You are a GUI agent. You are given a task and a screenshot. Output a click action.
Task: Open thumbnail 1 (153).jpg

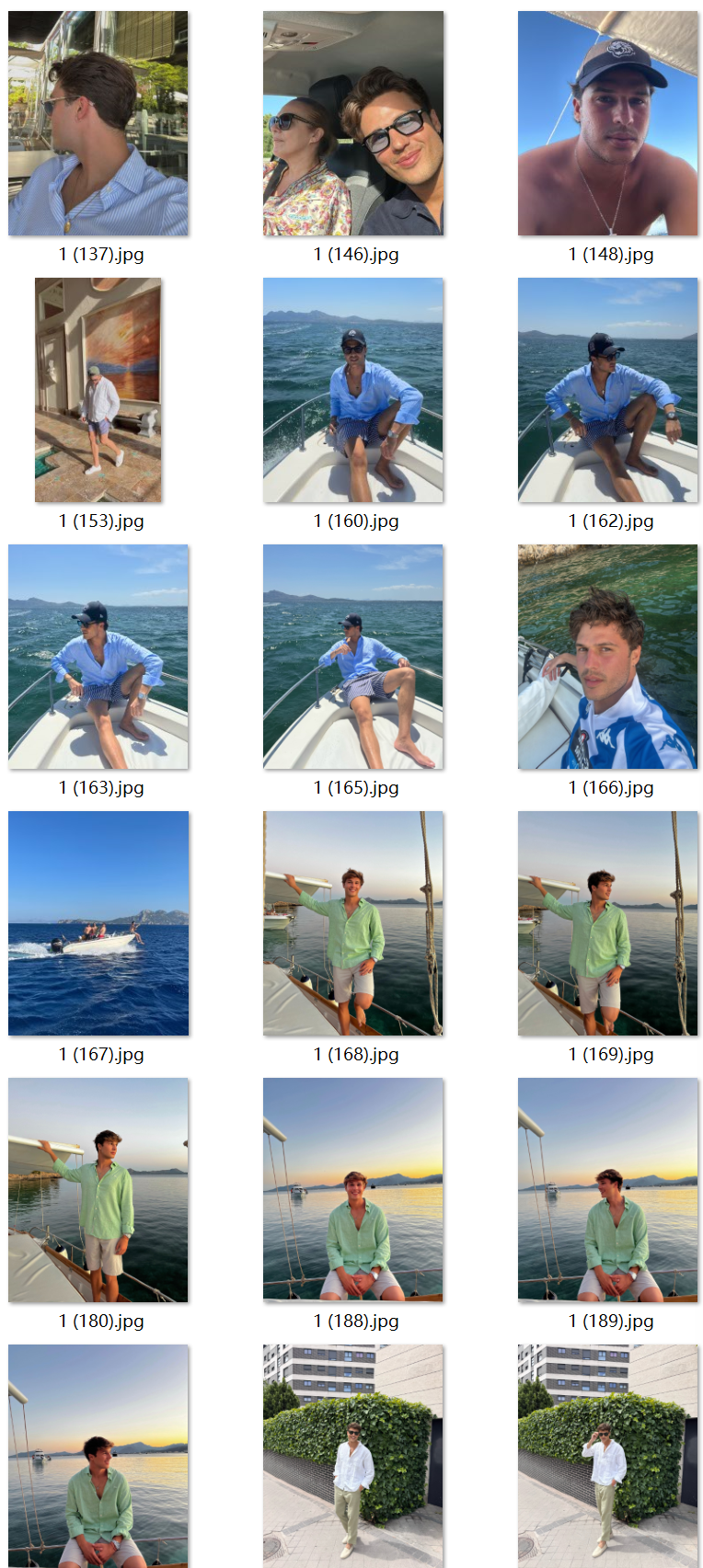pyautogui.click(x=98, y=390)
